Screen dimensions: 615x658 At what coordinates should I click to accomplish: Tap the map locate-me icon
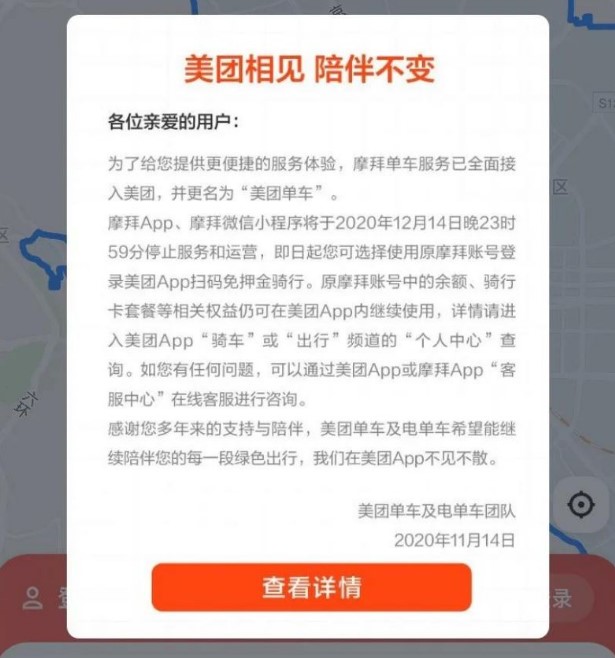[581, 505]
